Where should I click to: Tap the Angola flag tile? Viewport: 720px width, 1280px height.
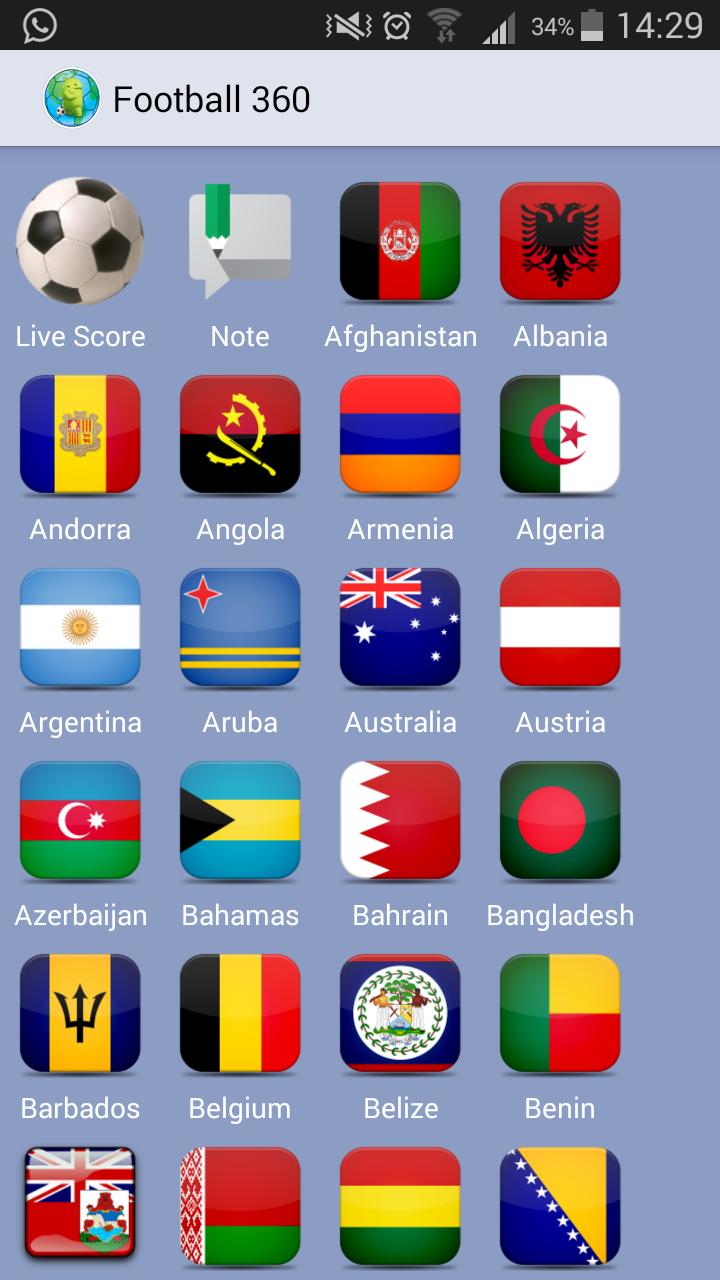click(x=240, y=434)
